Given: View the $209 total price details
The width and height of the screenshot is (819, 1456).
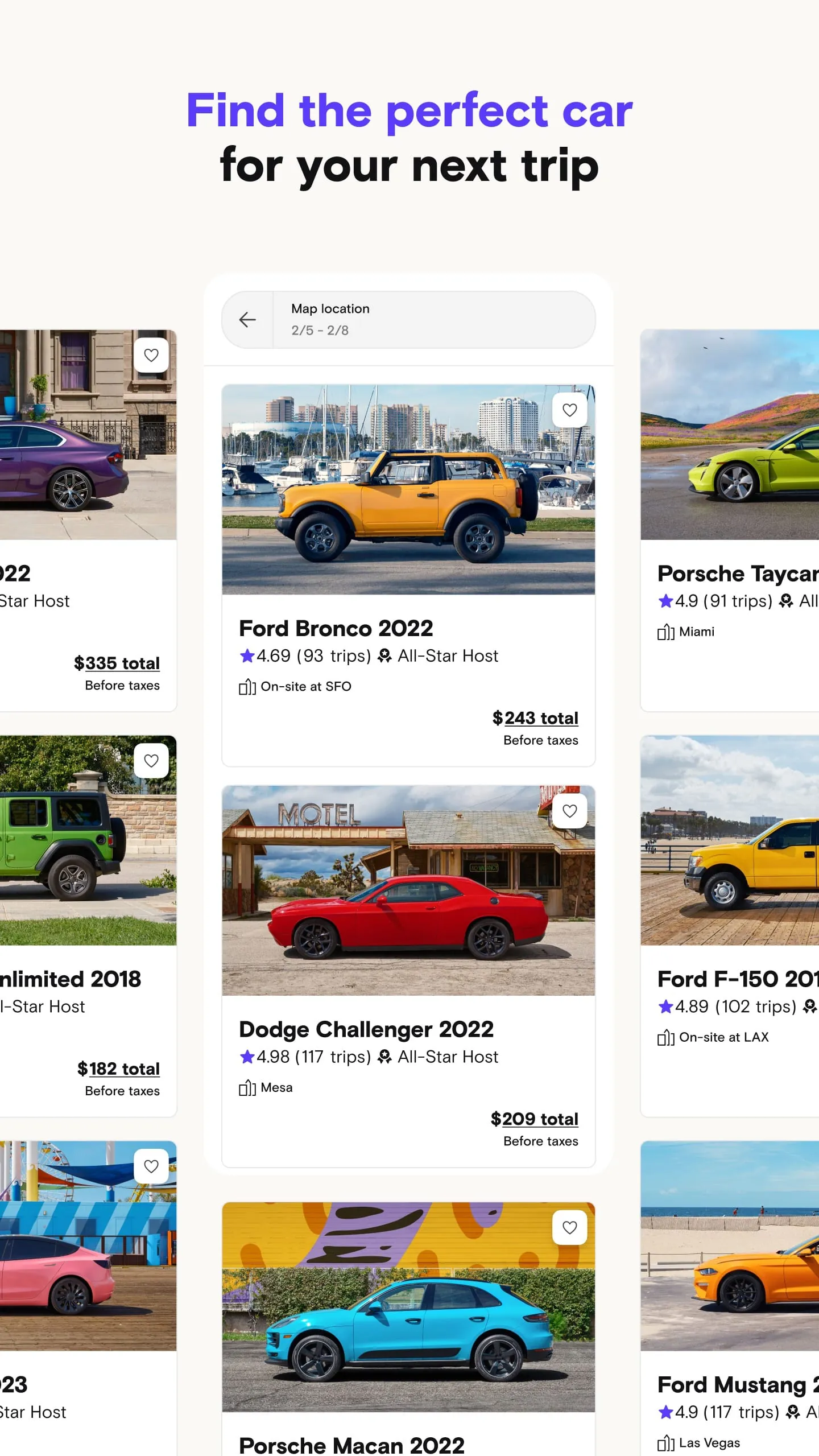Looking at the screenshot, I should [535, 1119].
